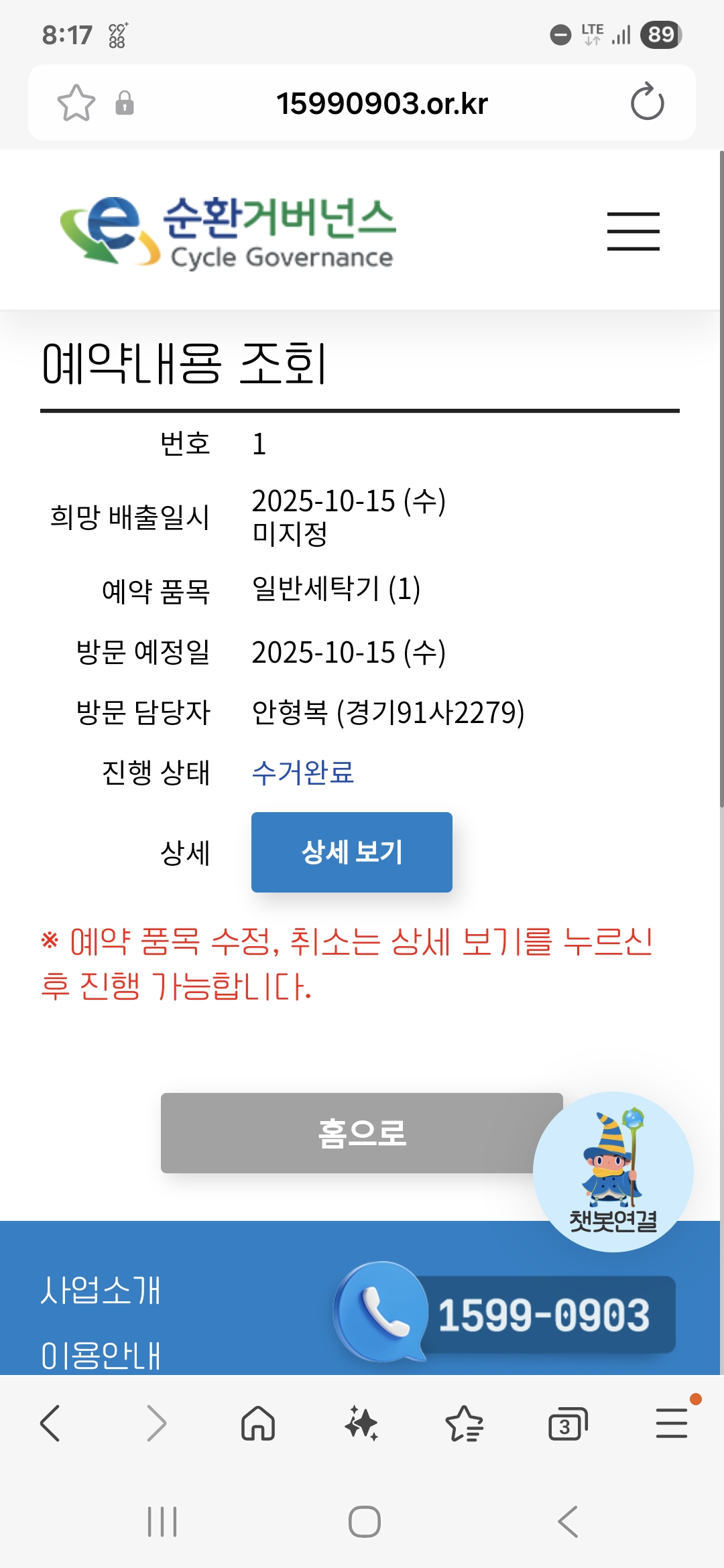
Task: Open the bookmarks list
Action: coord(465,1423)
